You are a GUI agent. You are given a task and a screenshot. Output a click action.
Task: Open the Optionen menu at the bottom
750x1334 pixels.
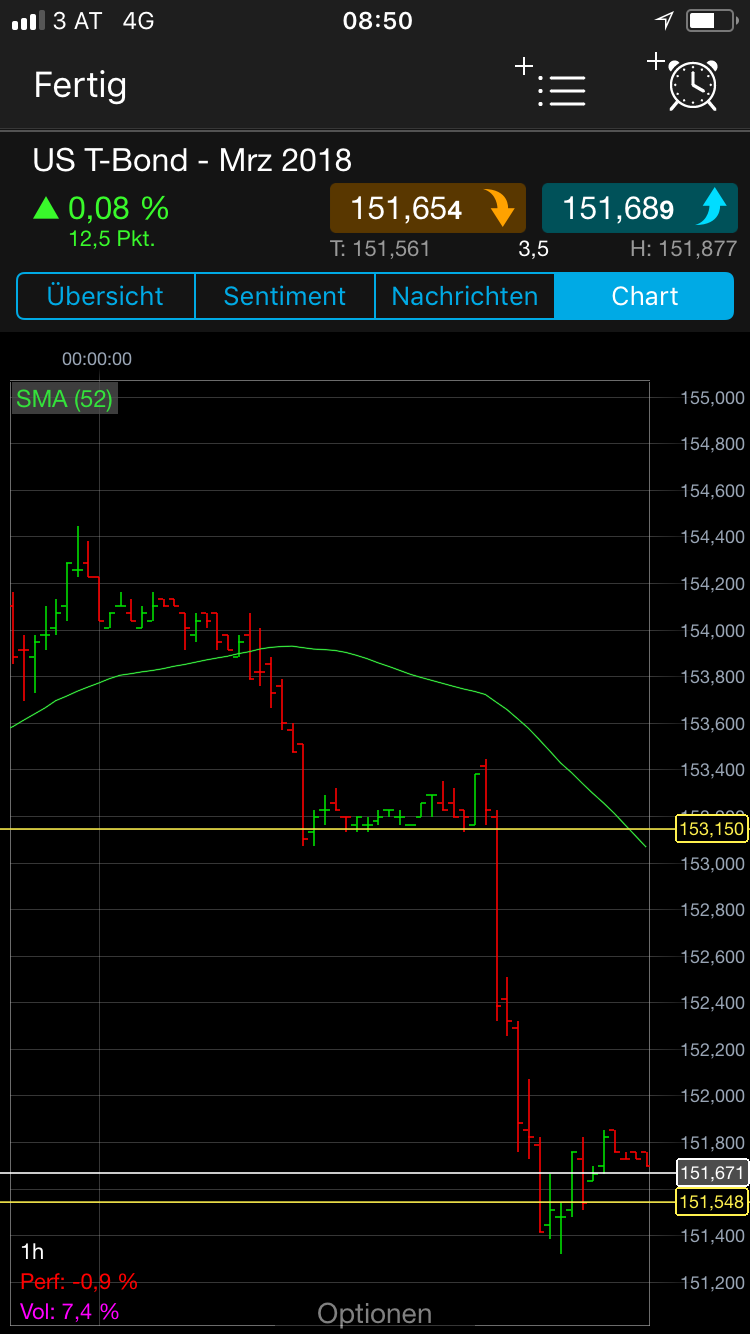[374, 1312]
